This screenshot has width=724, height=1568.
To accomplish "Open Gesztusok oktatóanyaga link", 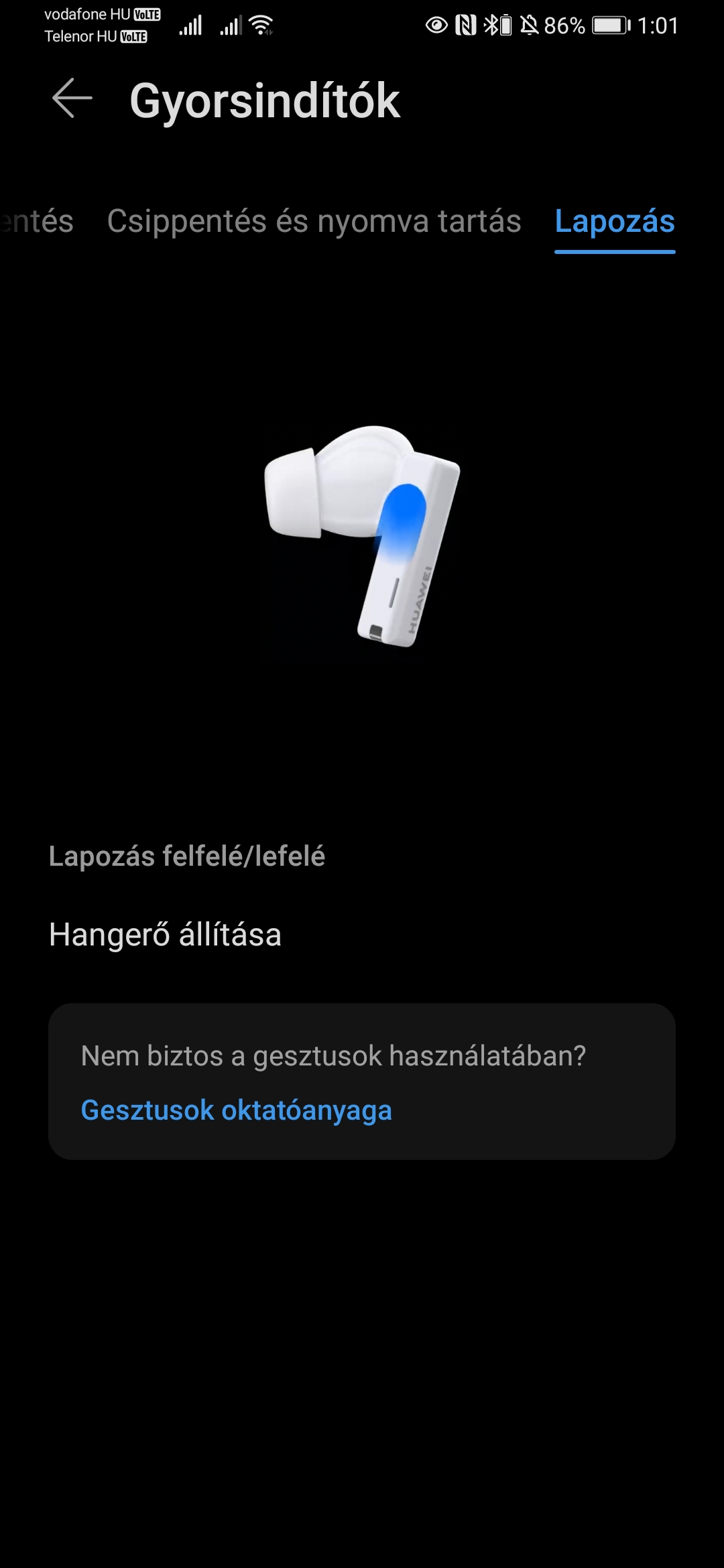I will tap(236, 1110).
